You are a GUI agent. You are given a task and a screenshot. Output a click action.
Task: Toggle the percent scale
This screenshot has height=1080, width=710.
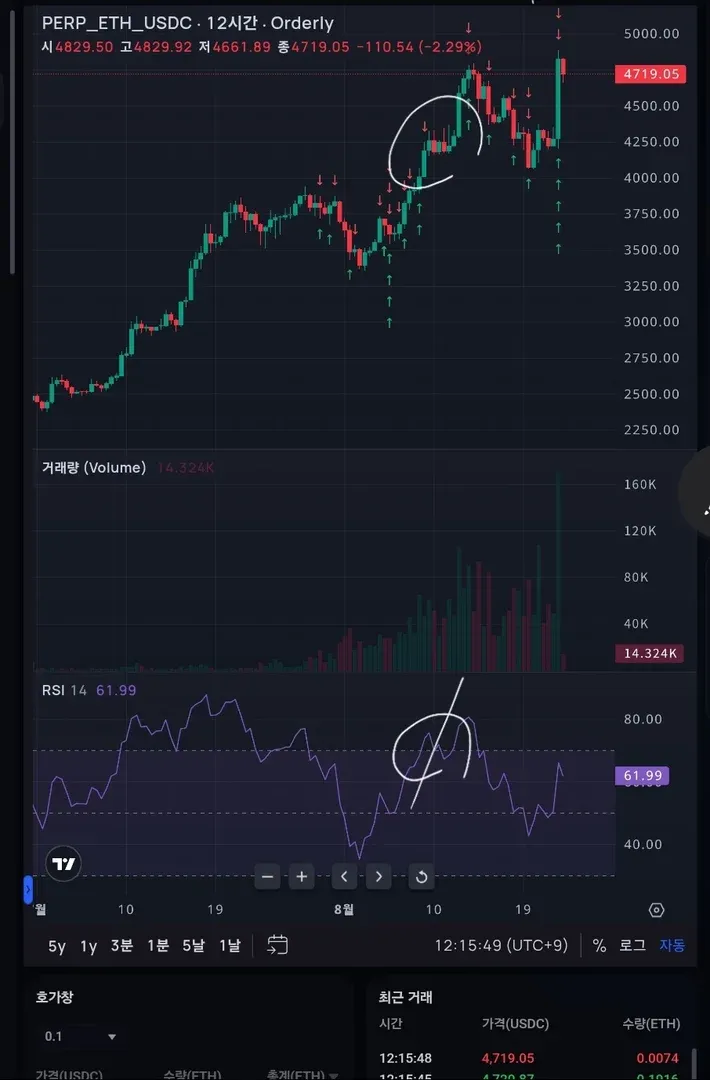(x=599, y=946)
